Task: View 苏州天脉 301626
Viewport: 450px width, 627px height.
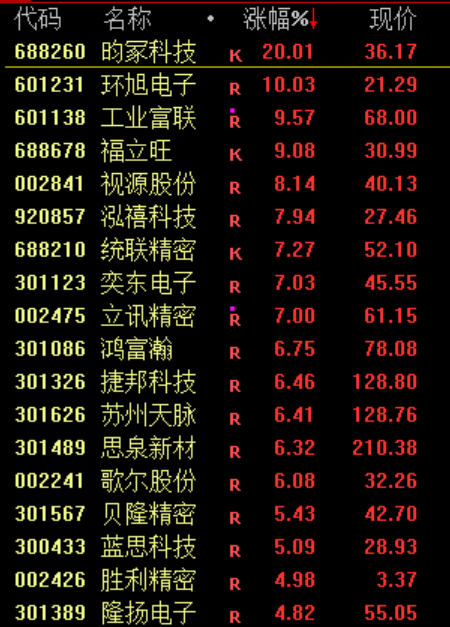Action: coord(225,415)
